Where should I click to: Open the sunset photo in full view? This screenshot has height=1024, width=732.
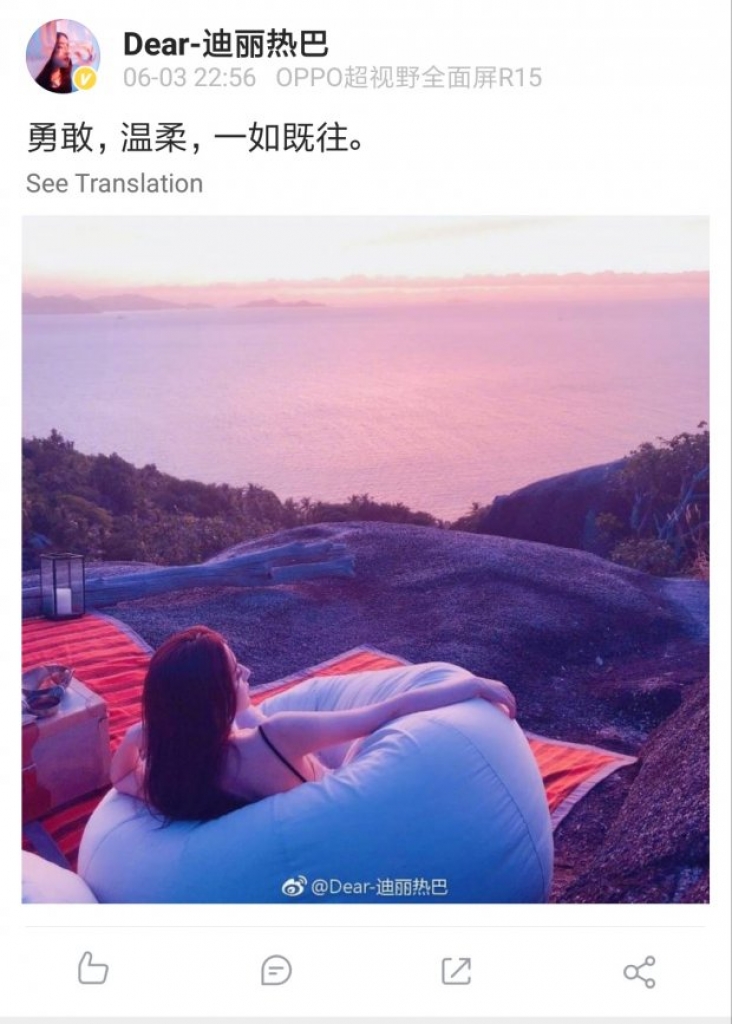(366, 560)
